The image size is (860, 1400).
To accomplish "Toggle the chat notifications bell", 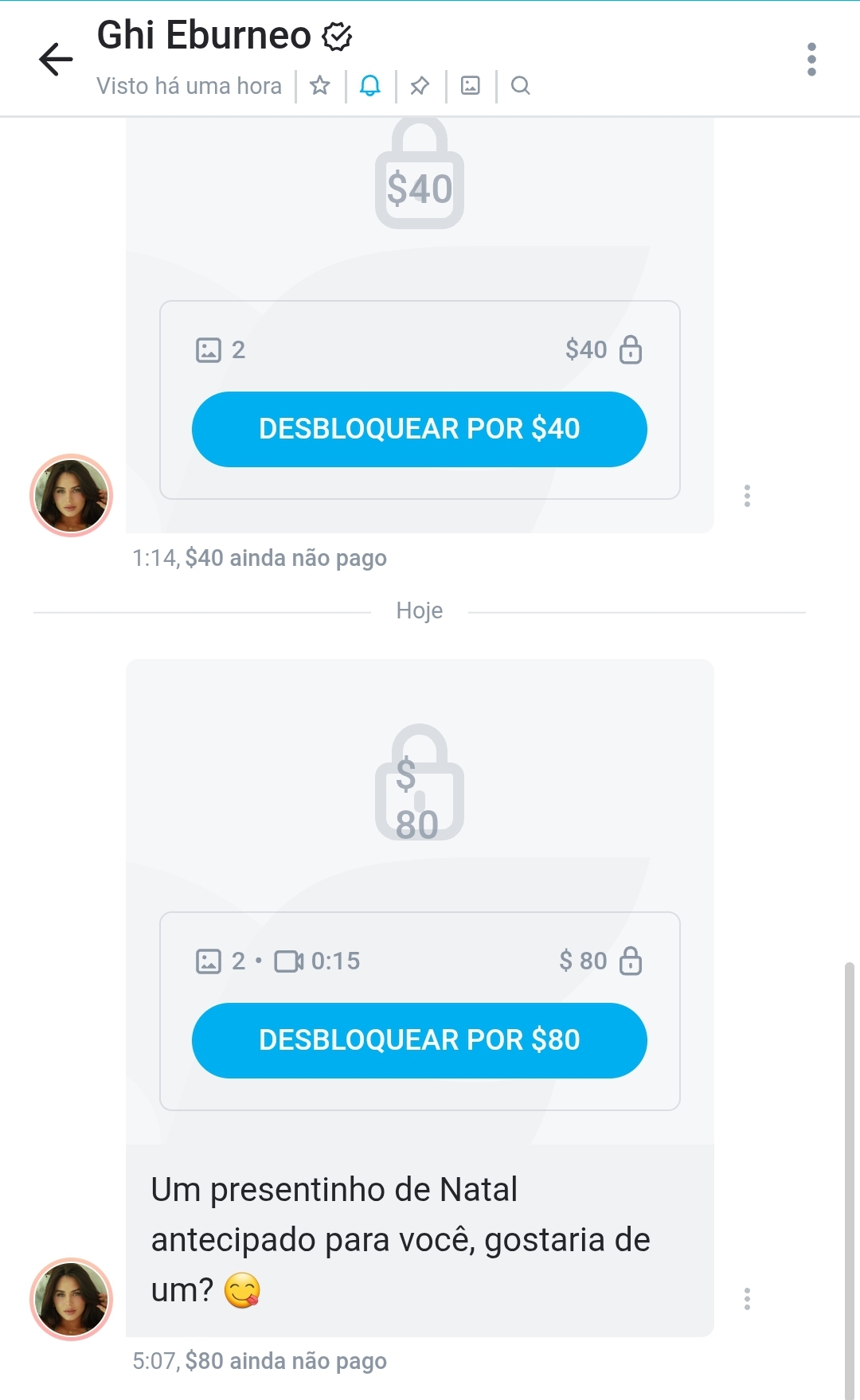I will tap(370, 85).
